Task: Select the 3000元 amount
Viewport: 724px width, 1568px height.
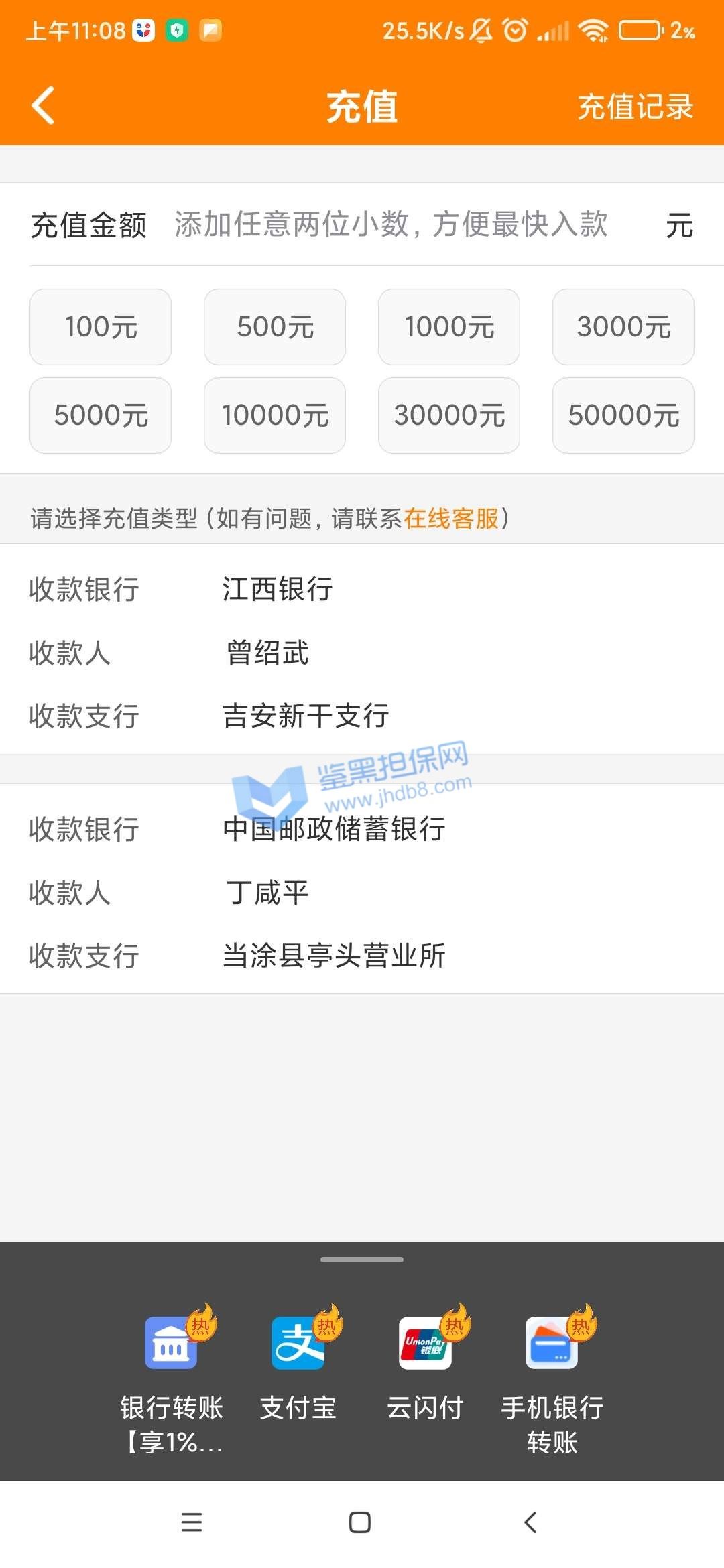Action: pyautogui.click(x=623, y=327)
